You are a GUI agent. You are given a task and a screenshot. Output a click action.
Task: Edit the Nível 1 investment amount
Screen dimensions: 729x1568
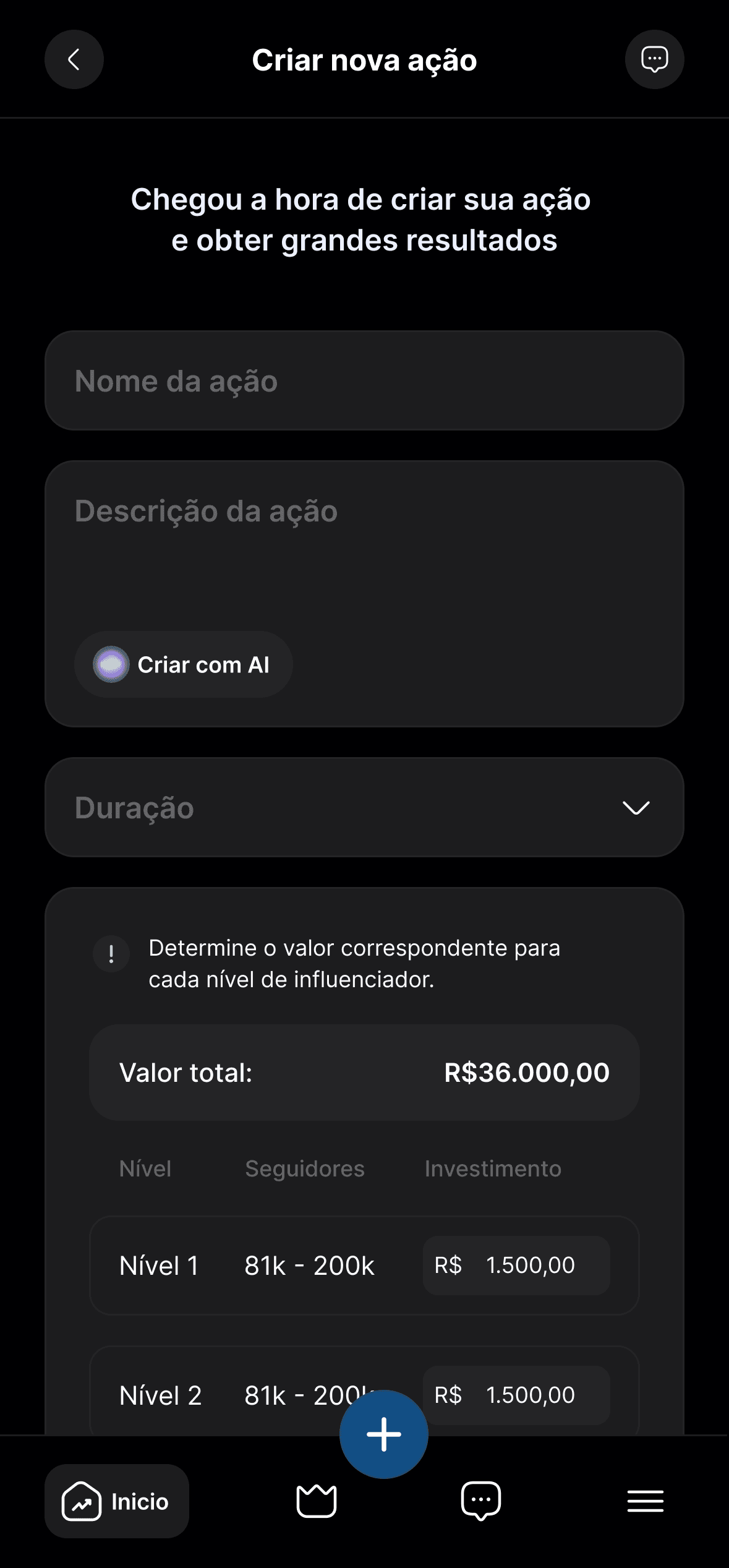(x=516, y=1266)
